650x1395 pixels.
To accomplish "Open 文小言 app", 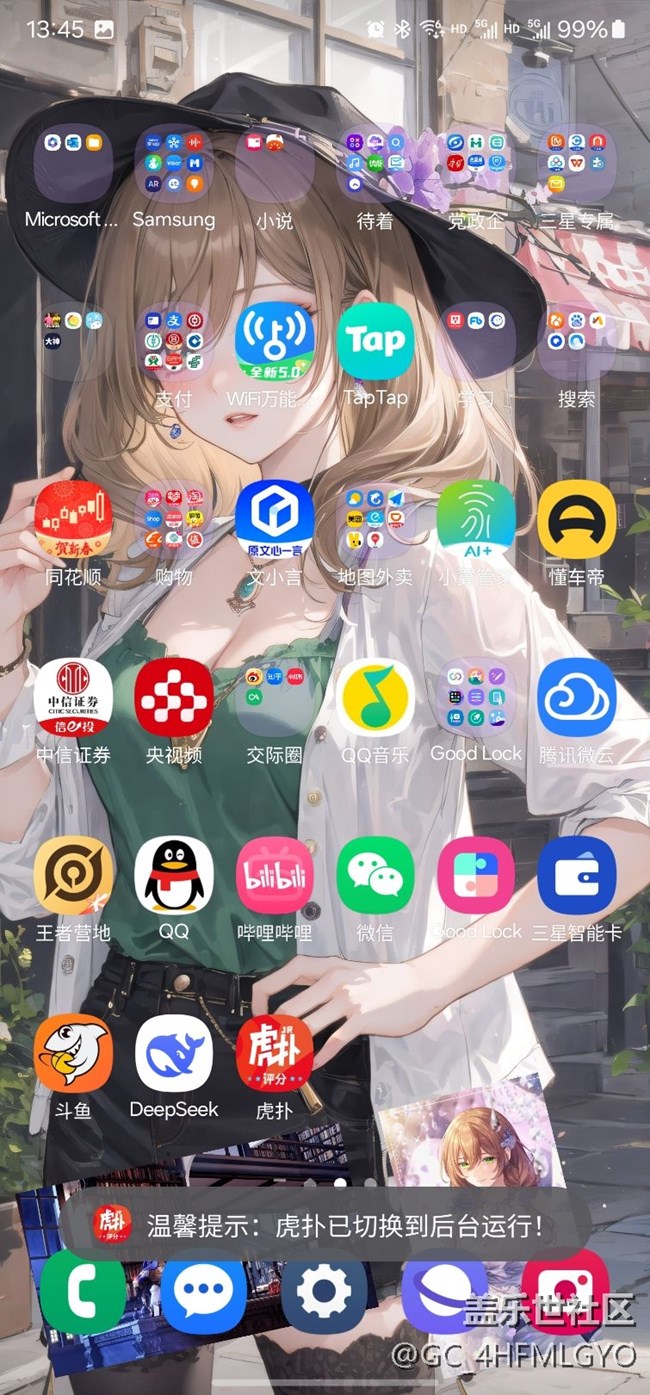I will 274,520.
